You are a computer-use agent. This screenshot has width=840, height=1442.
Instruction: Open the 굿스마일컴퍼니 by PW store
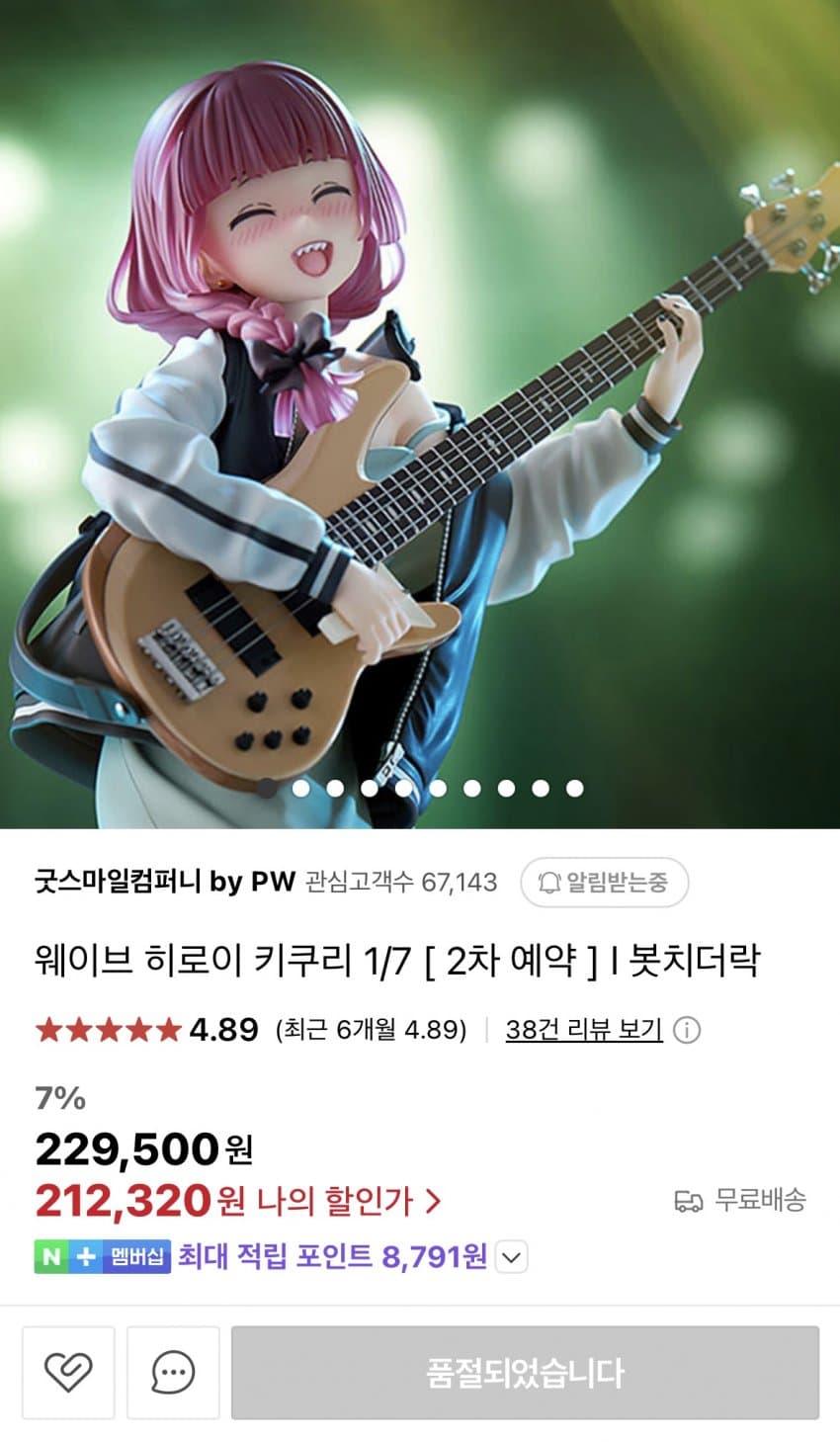pyautogui.click(x=165, y=882)
